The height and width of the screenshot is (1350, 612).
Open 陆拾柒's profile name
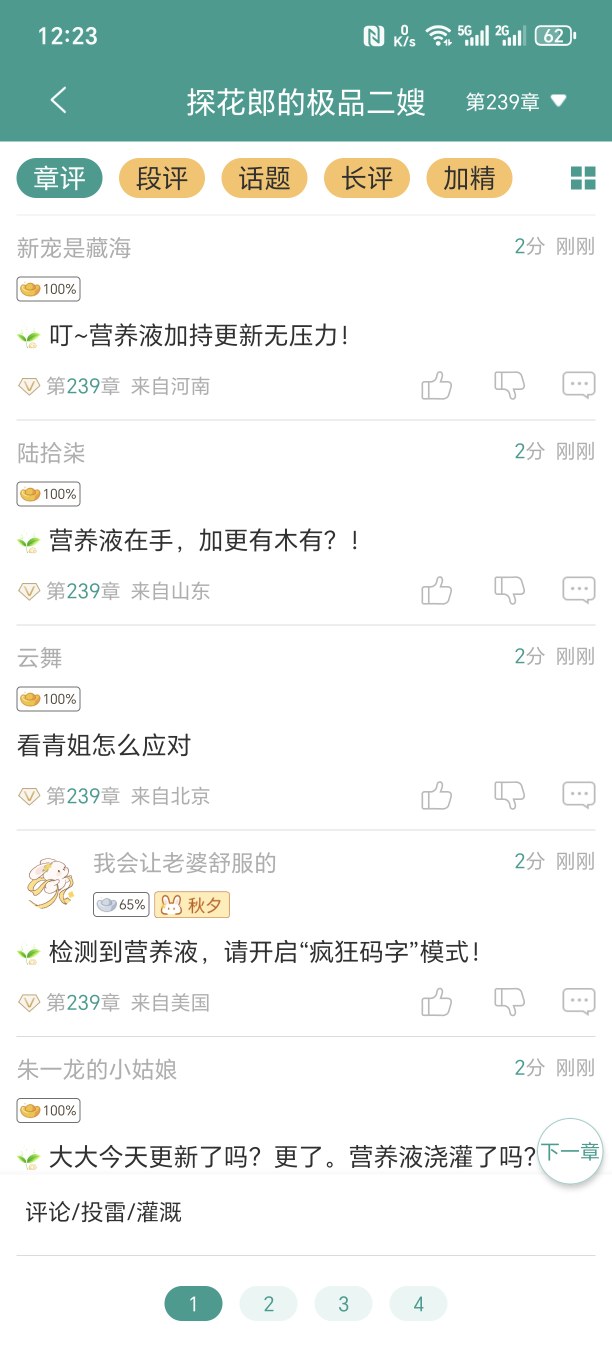(51, 453)
